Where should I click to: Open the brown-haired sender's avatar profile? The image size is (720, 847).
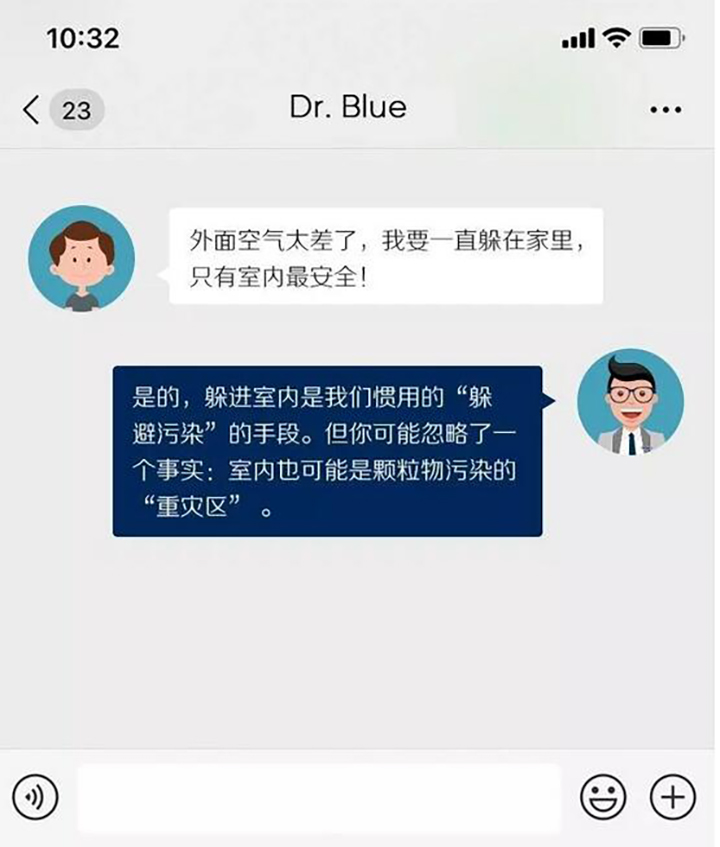(x=81, y=259)
